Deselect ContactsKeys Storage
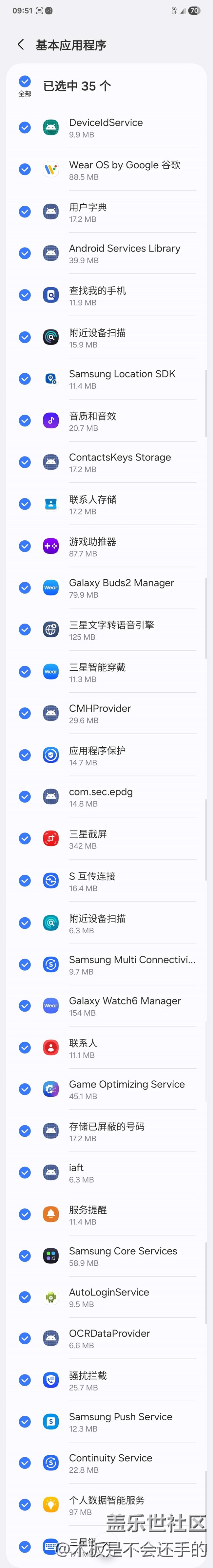 point(25,463)
